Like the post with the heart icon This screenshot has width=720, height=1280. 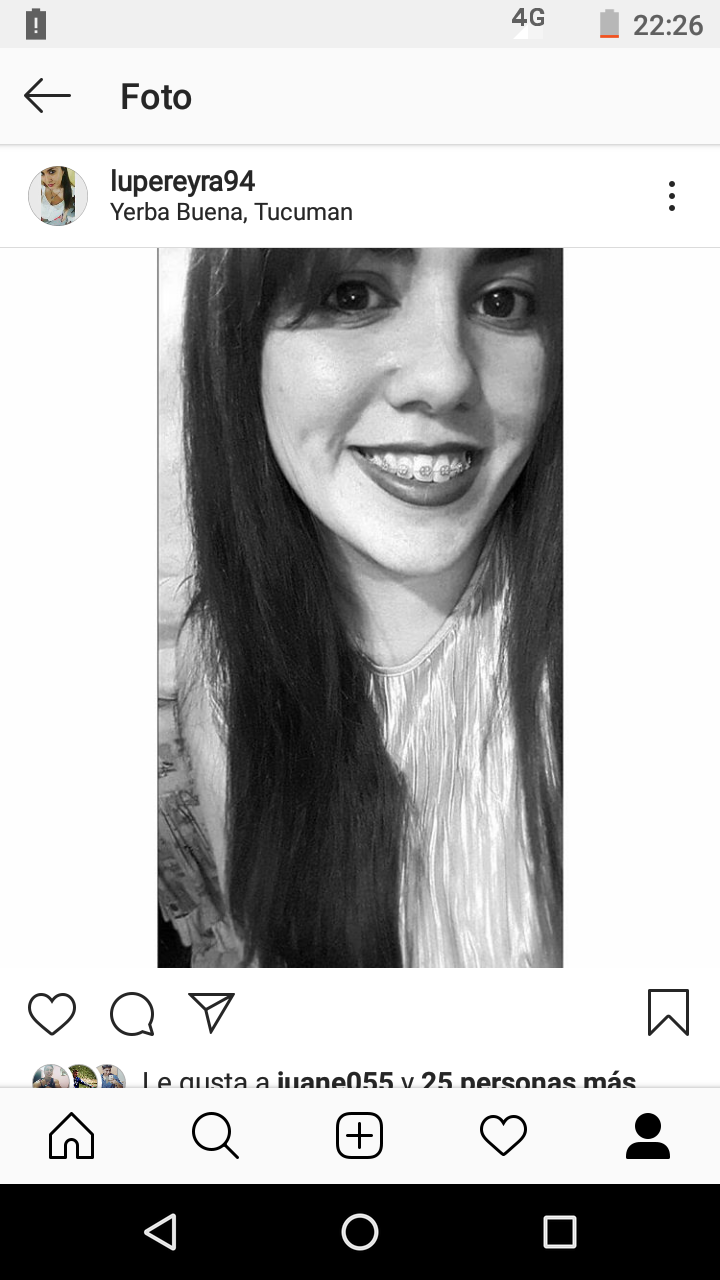pyautogui.click(x=52, y=1013)
